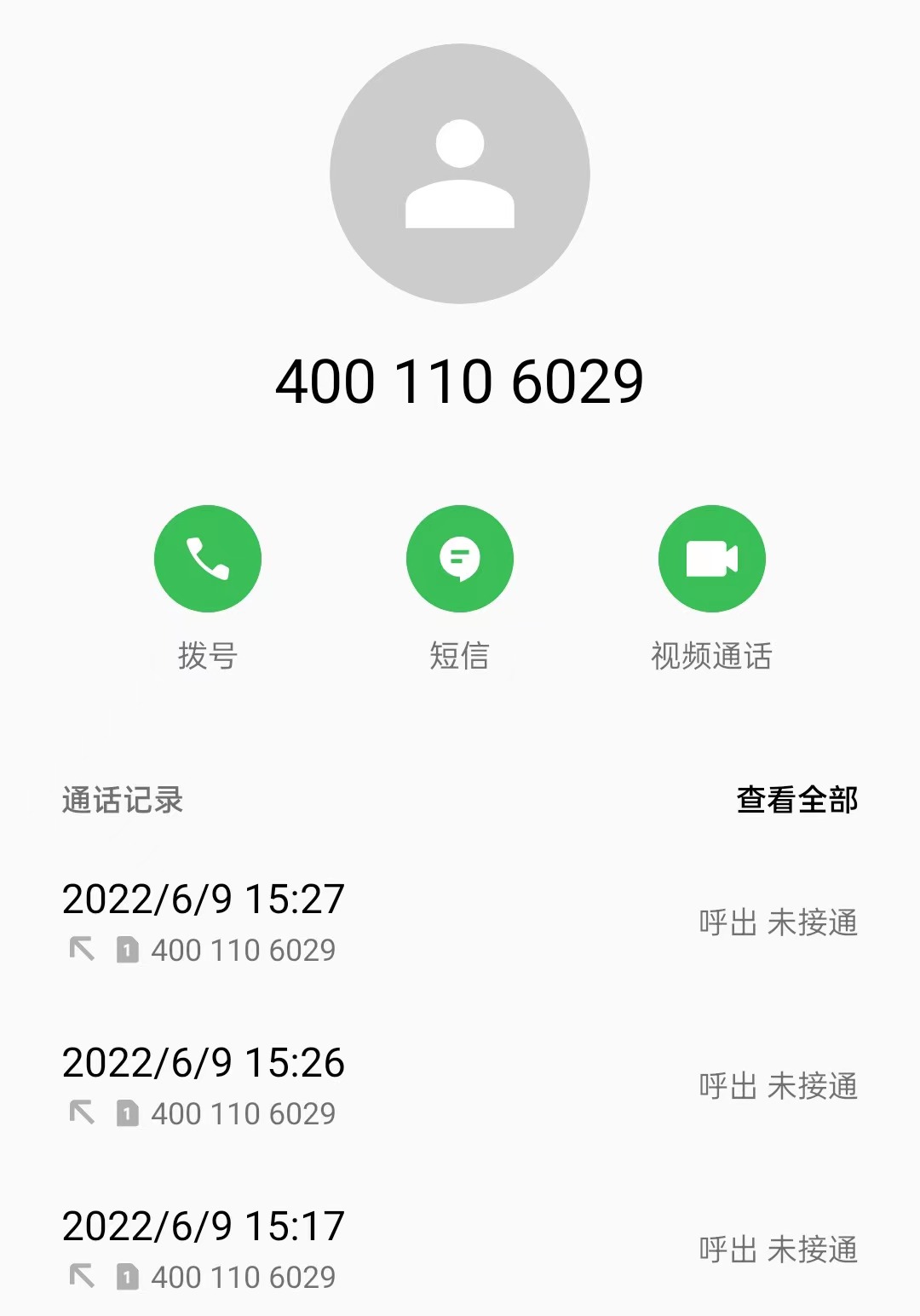
Task: Tap the SIM 1 badge beside the 15:17 call
Action: click(x=126, y=1276)
